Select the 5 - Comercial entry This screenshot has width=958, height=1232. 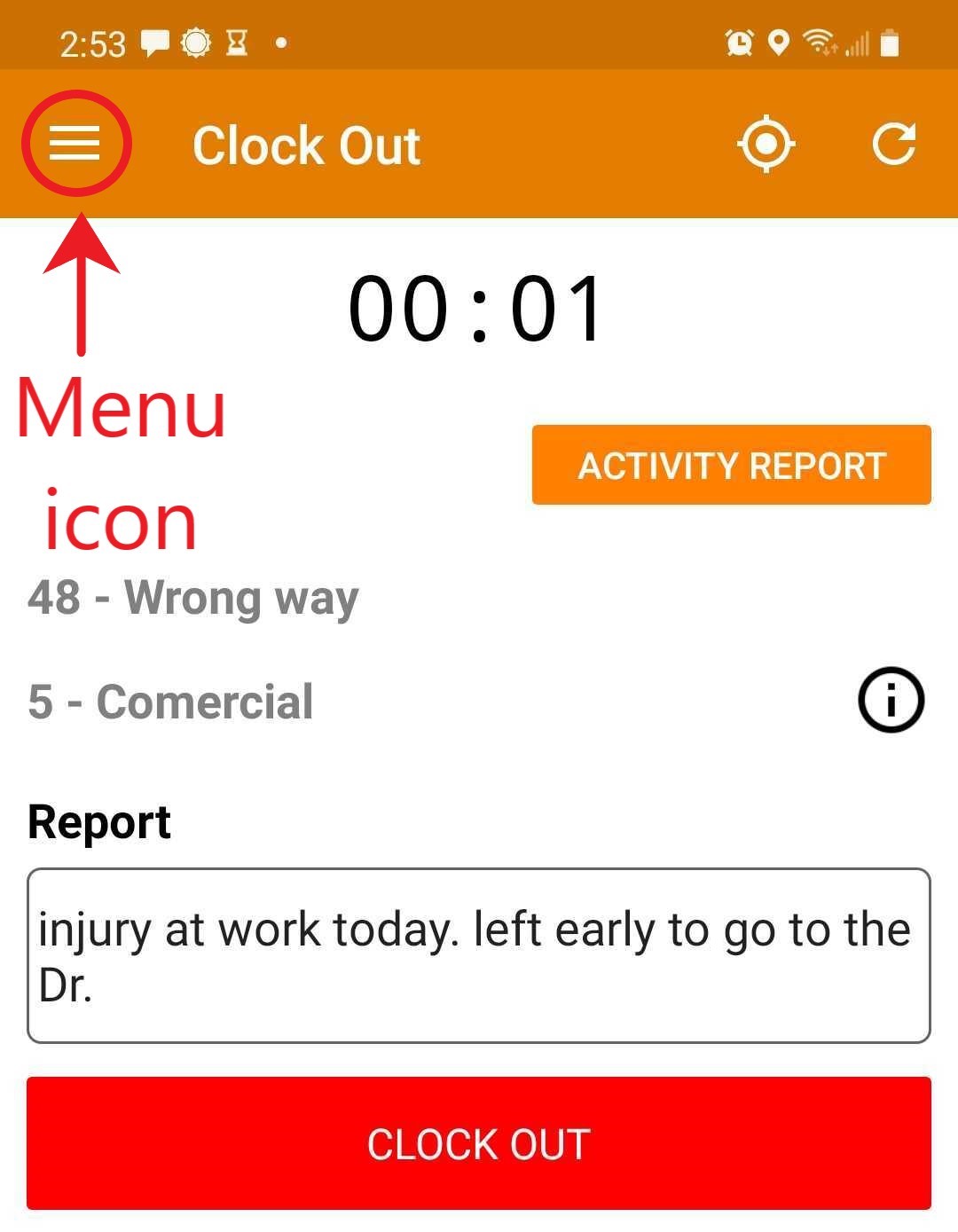tap(170, 701)
